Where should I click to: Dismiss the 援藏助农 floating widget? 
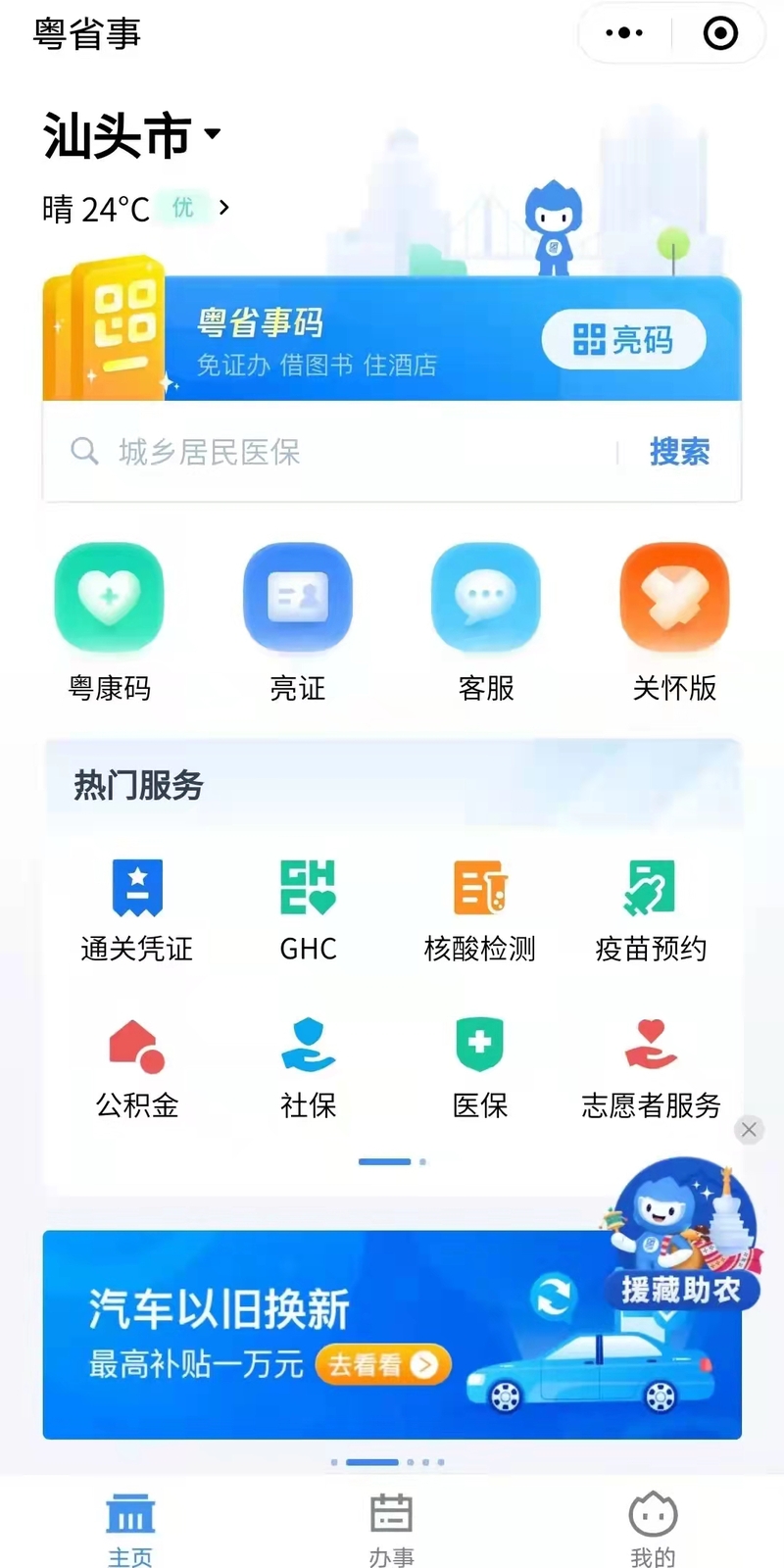coord(749,1129)
